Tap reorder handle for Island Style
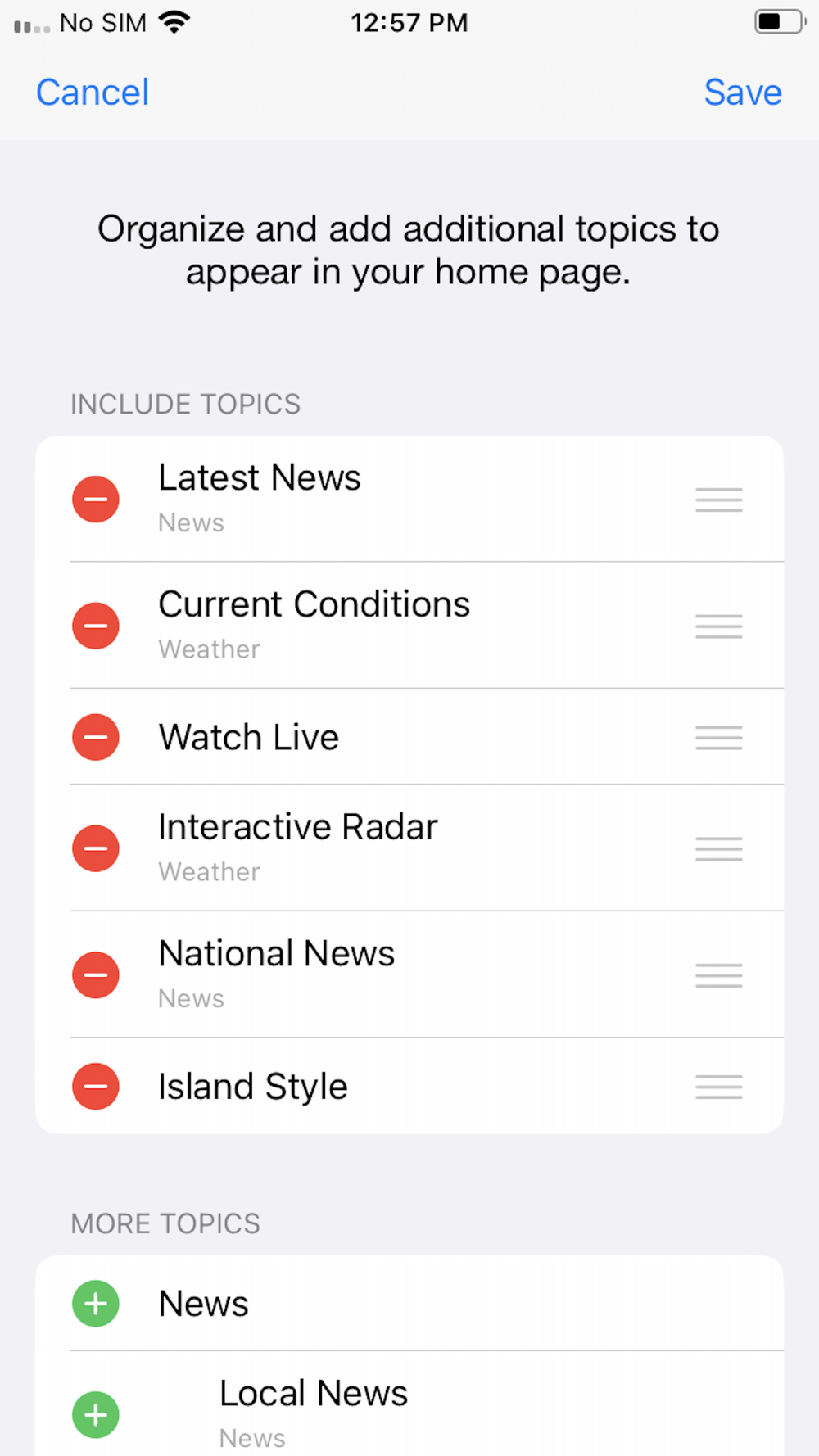The height and width of the screenshot is (1456, 819). tap(718, 1087)
